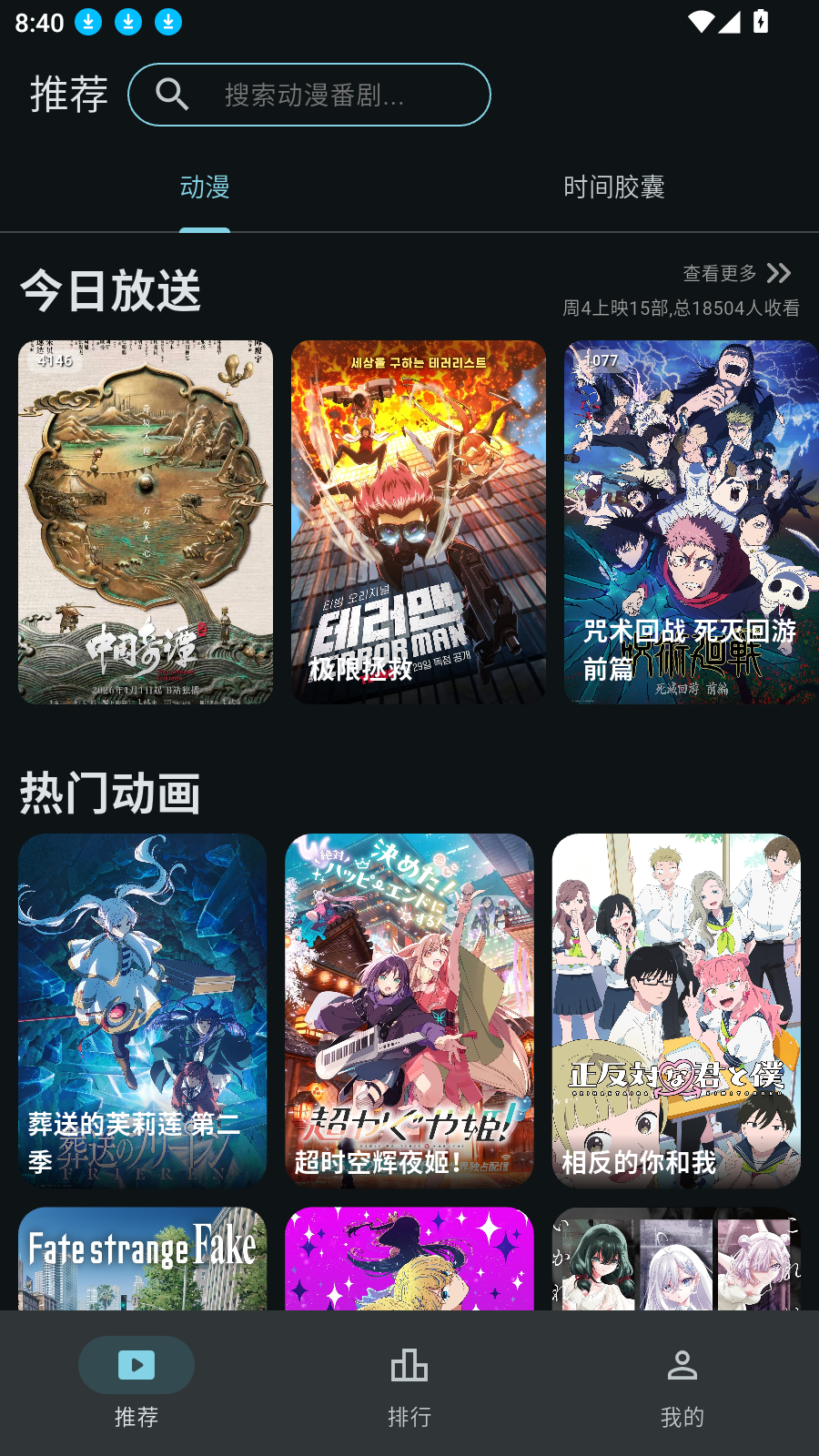
Task: Open the 今日放送 section header
Action: point(110,291)
